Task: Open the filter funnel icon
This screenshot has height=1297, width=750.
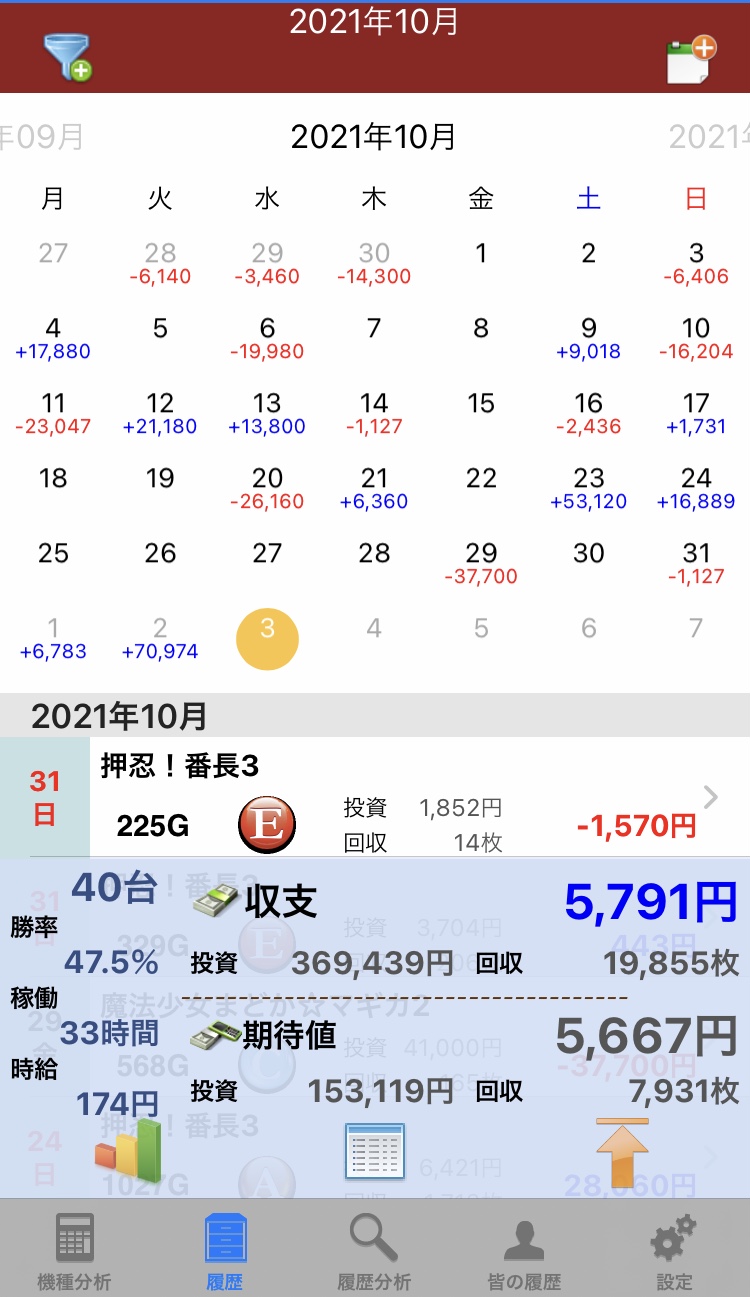Action: (x=68, y=57)
